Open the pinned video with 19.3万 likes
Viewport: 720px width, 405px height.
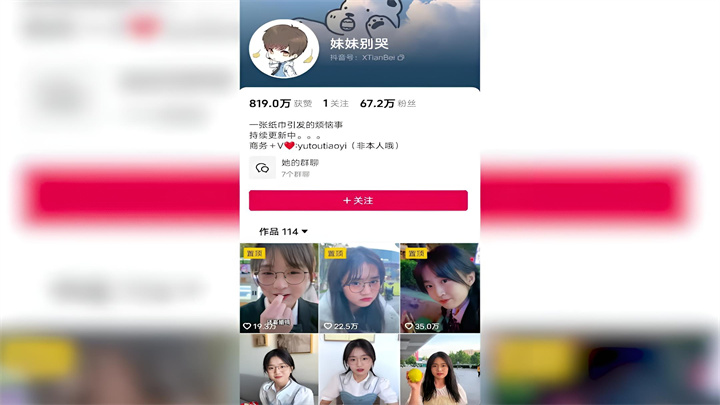click(279, 288)
